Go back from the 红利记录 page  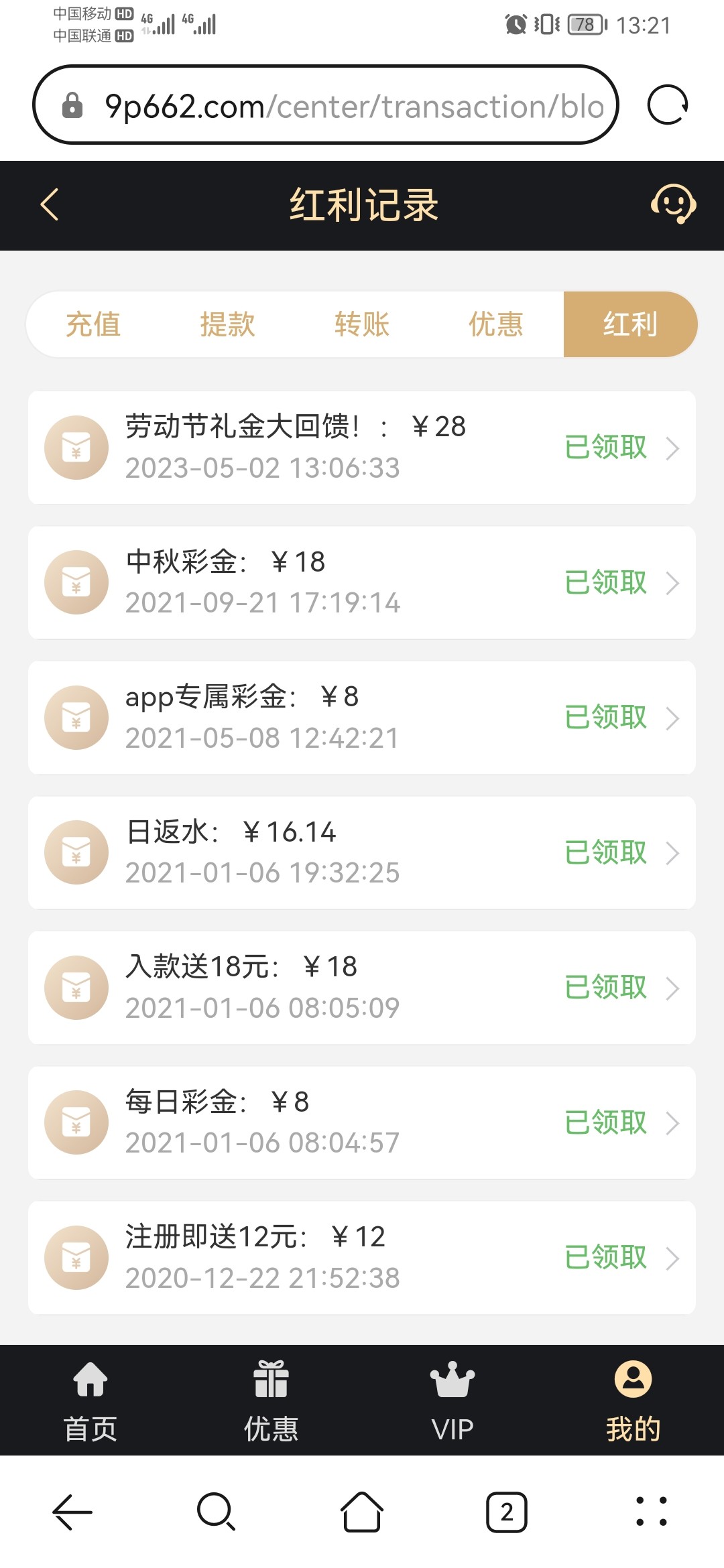[x=50, y=204]
